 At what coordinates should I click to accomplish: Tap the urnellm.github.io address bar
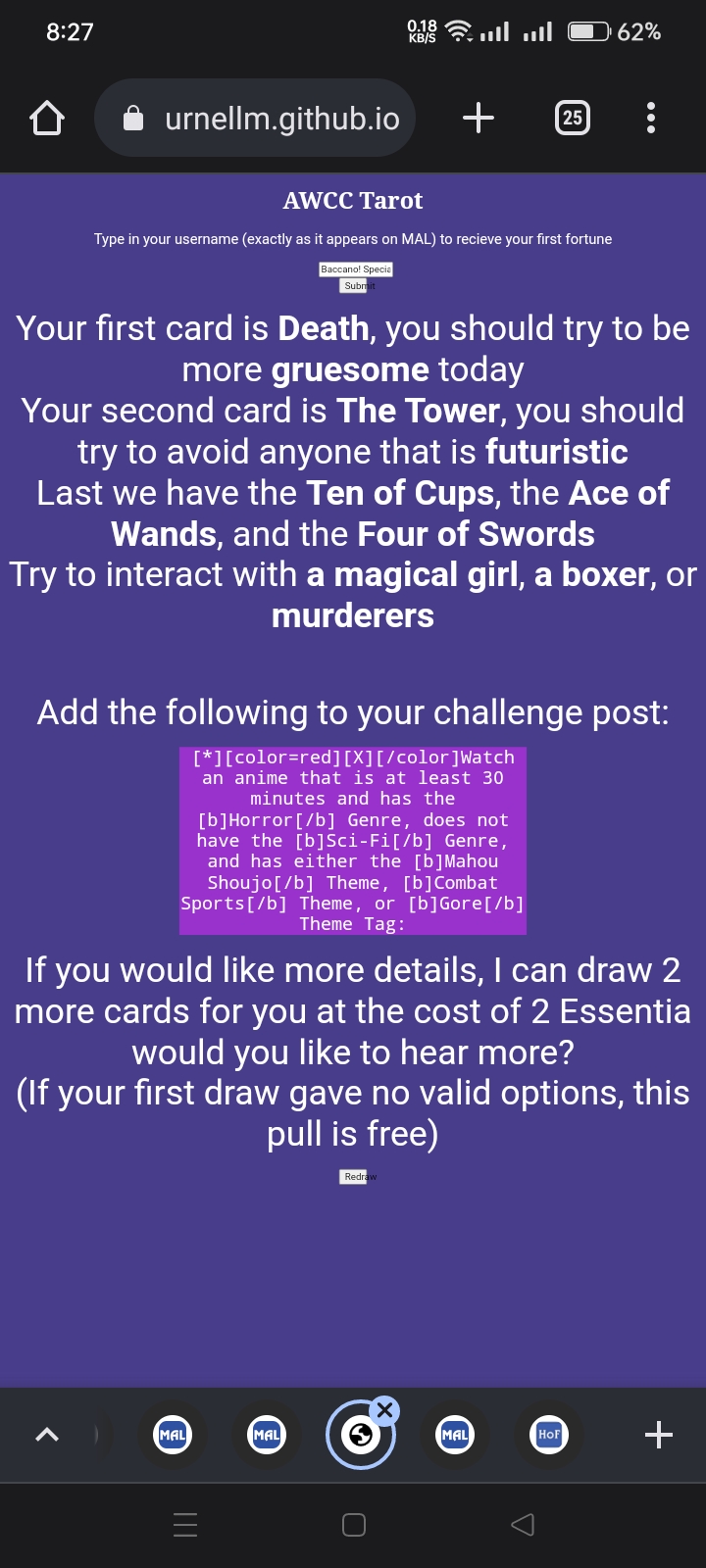[x=255, y=119]
